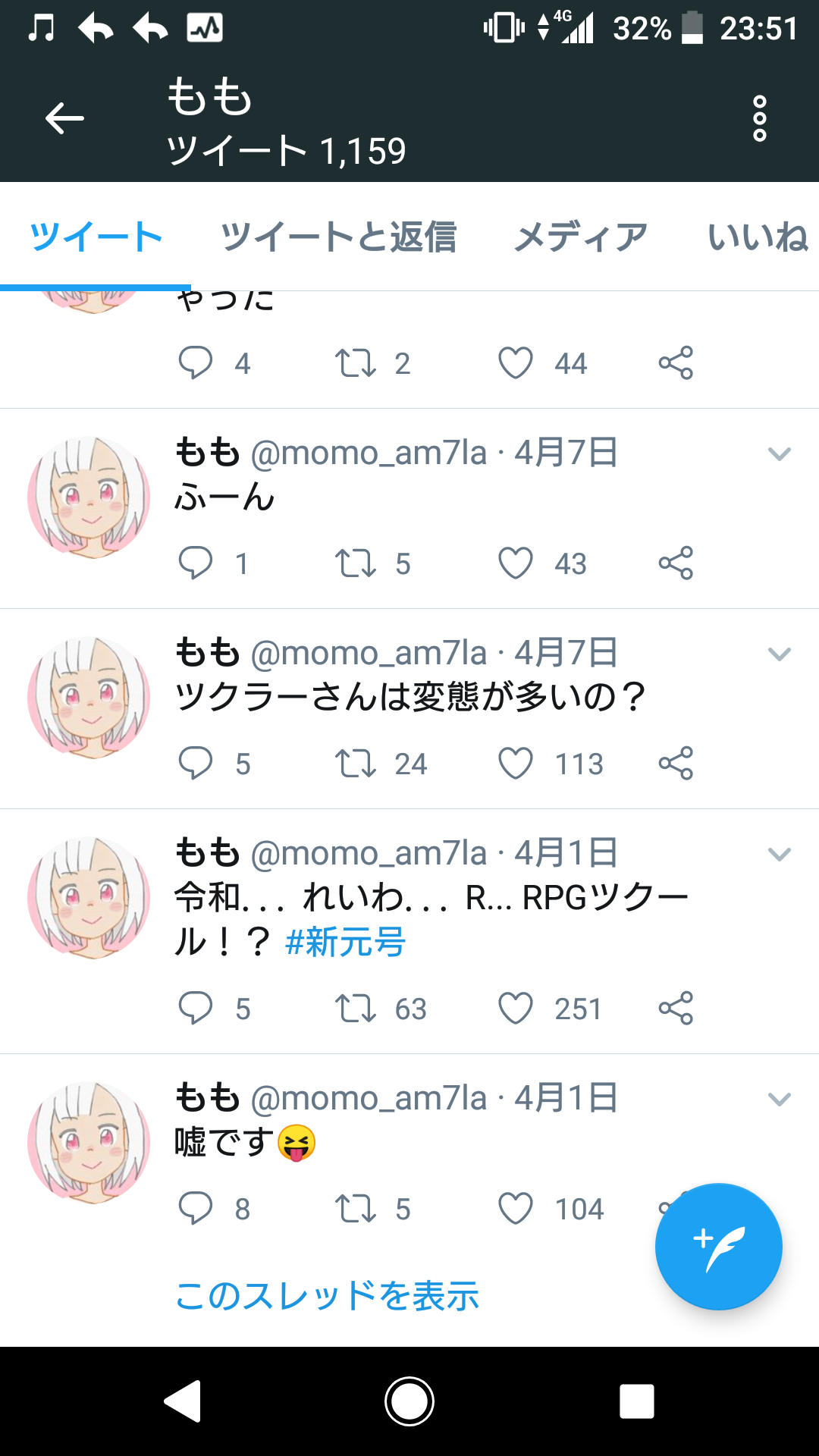Expand the dropdown on the ツクラーさん tweet
Screen dimensions: 819x1456
click(779, 654)
